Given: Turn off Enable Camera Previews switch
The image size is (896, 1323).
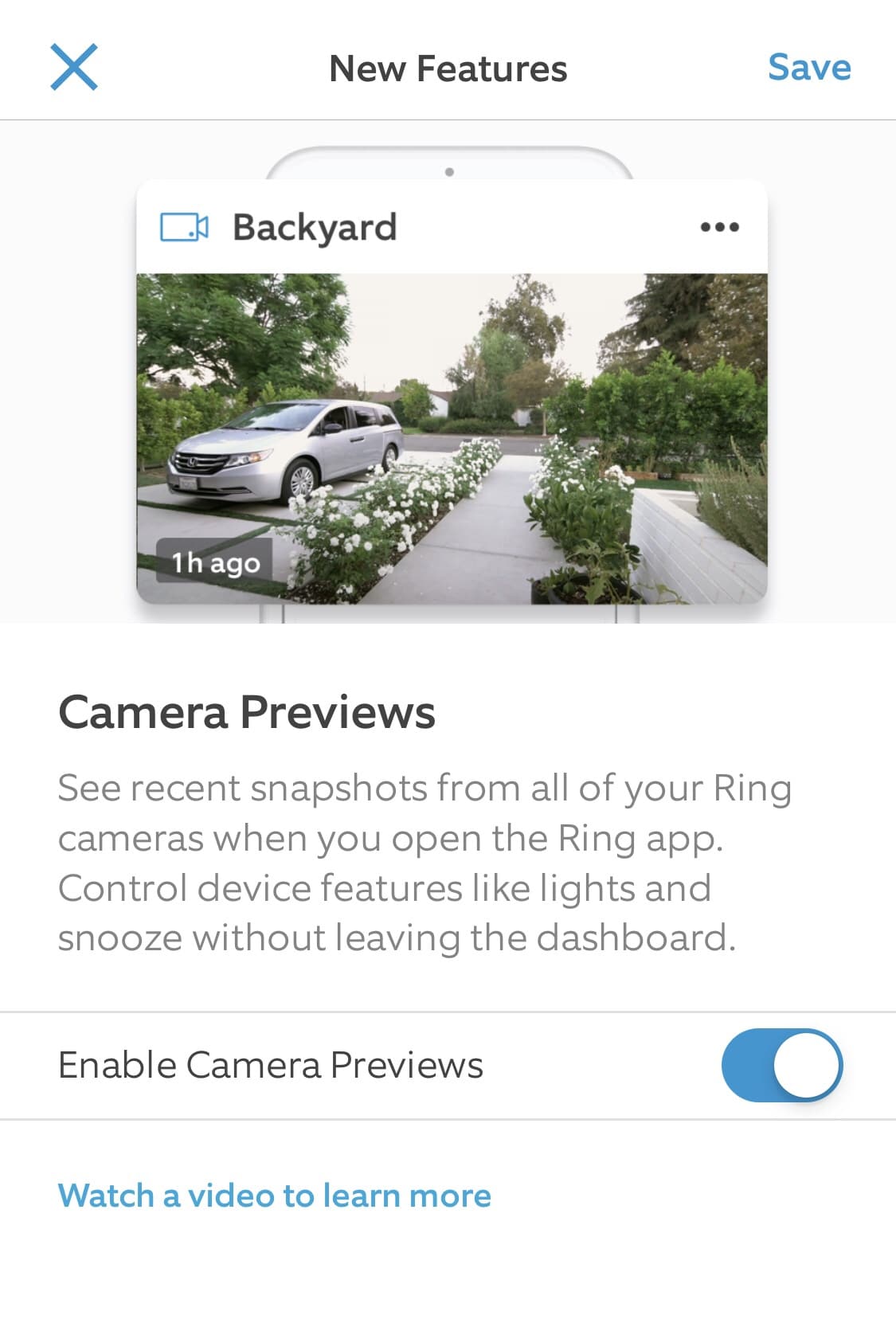Looking at the screenshot, I should click(x=781, y=1065).
